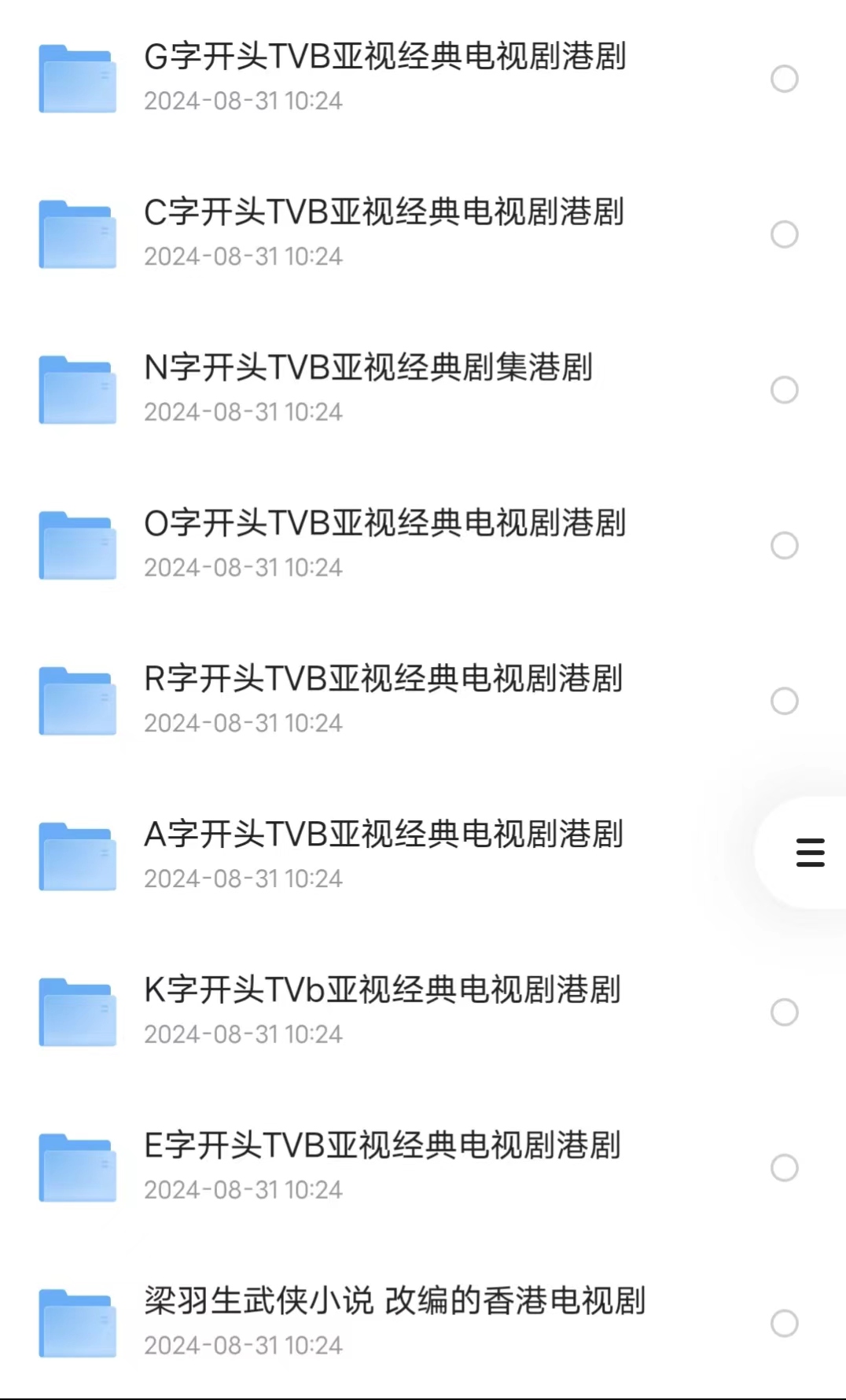Open the 梁羽生武侠小说 改编的香港电视剧 folder
Image resolution: width=846 pixels, height=1400 pixels.
point(394,1322)
